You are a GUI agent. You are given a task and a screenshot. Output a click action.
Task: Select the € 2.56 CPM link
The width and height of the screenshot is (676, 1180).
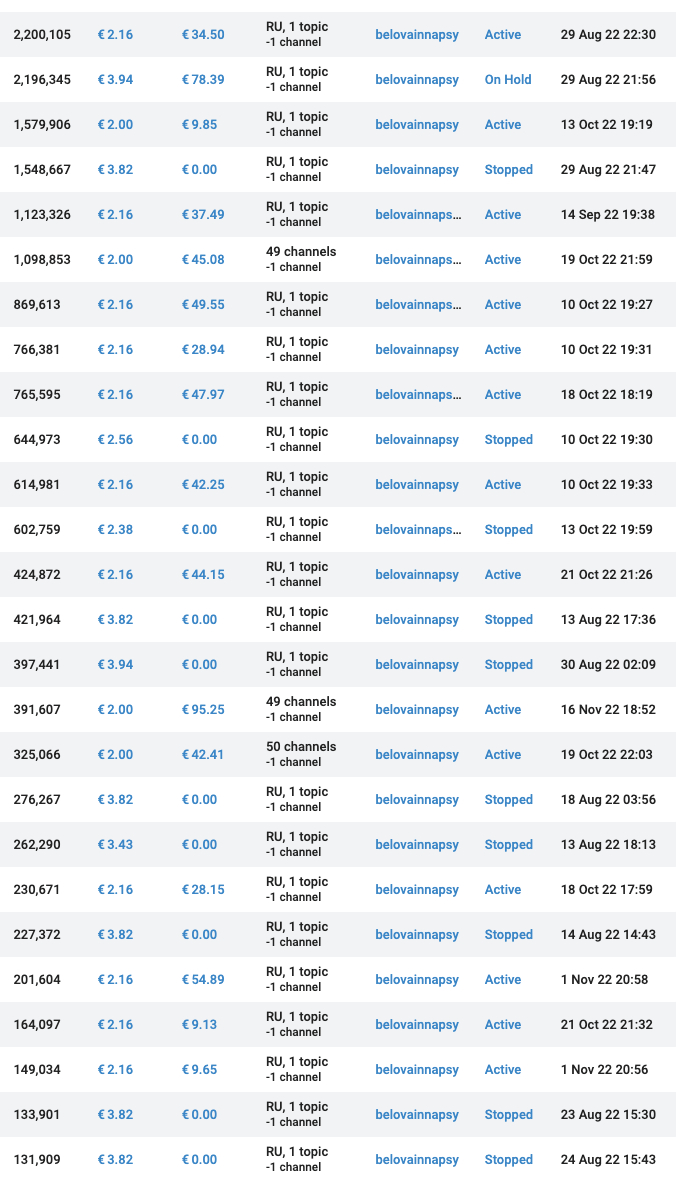[x=115, y=440]
